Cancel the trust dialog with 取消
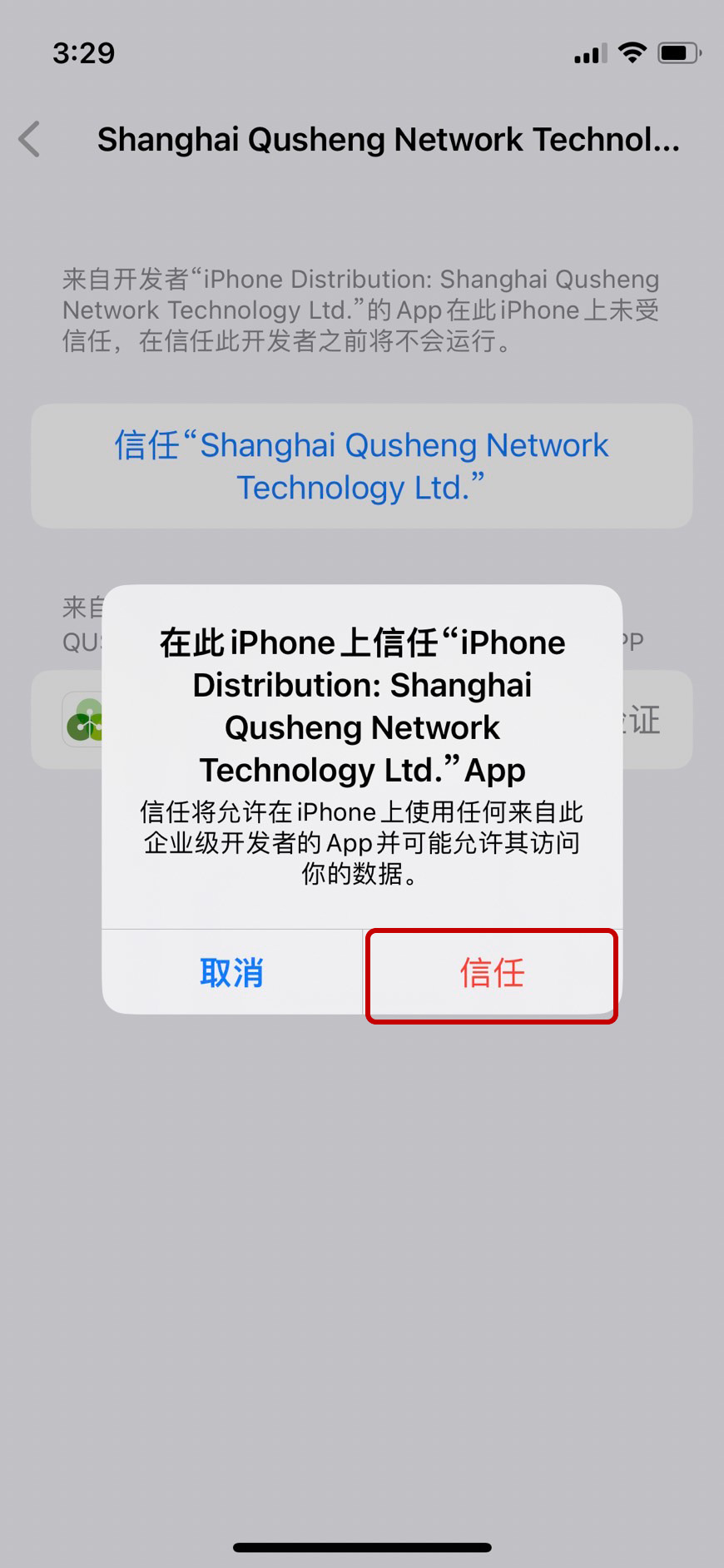 tap(232, 973)
